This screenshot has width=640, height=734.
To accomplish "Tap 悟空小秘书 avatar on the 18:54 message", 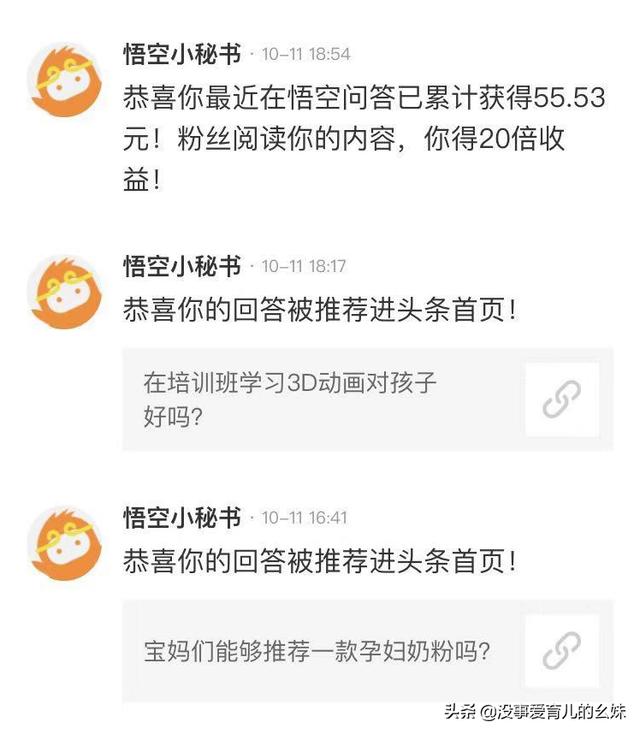I will click(x=64, y=80).
